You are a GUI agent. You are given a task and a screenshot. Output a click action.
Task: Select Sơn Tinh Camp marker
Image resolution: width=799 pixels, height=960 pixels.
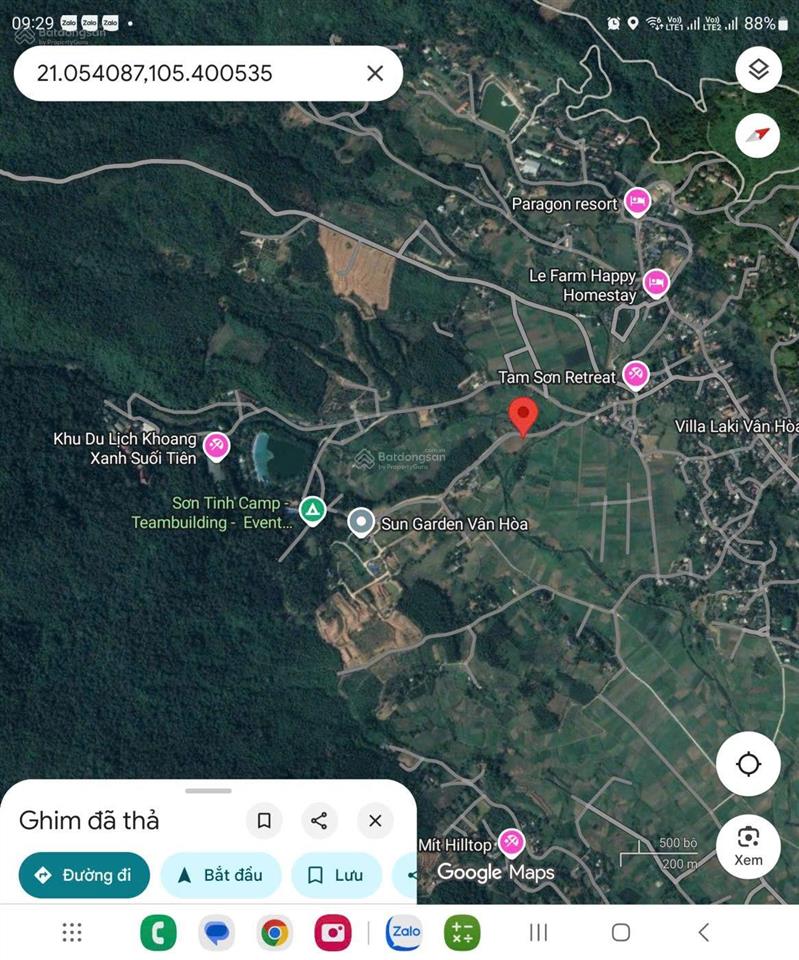pyautogui.click(x=313, y=512)
